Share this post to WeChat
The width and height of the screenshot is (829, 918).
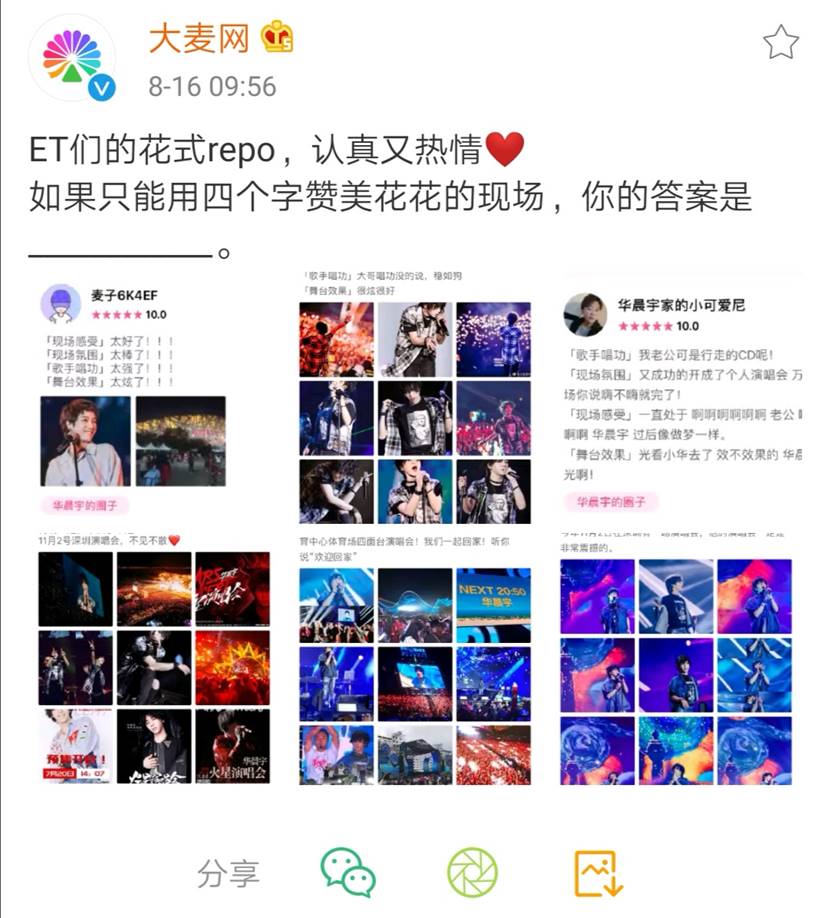[347, 872]
